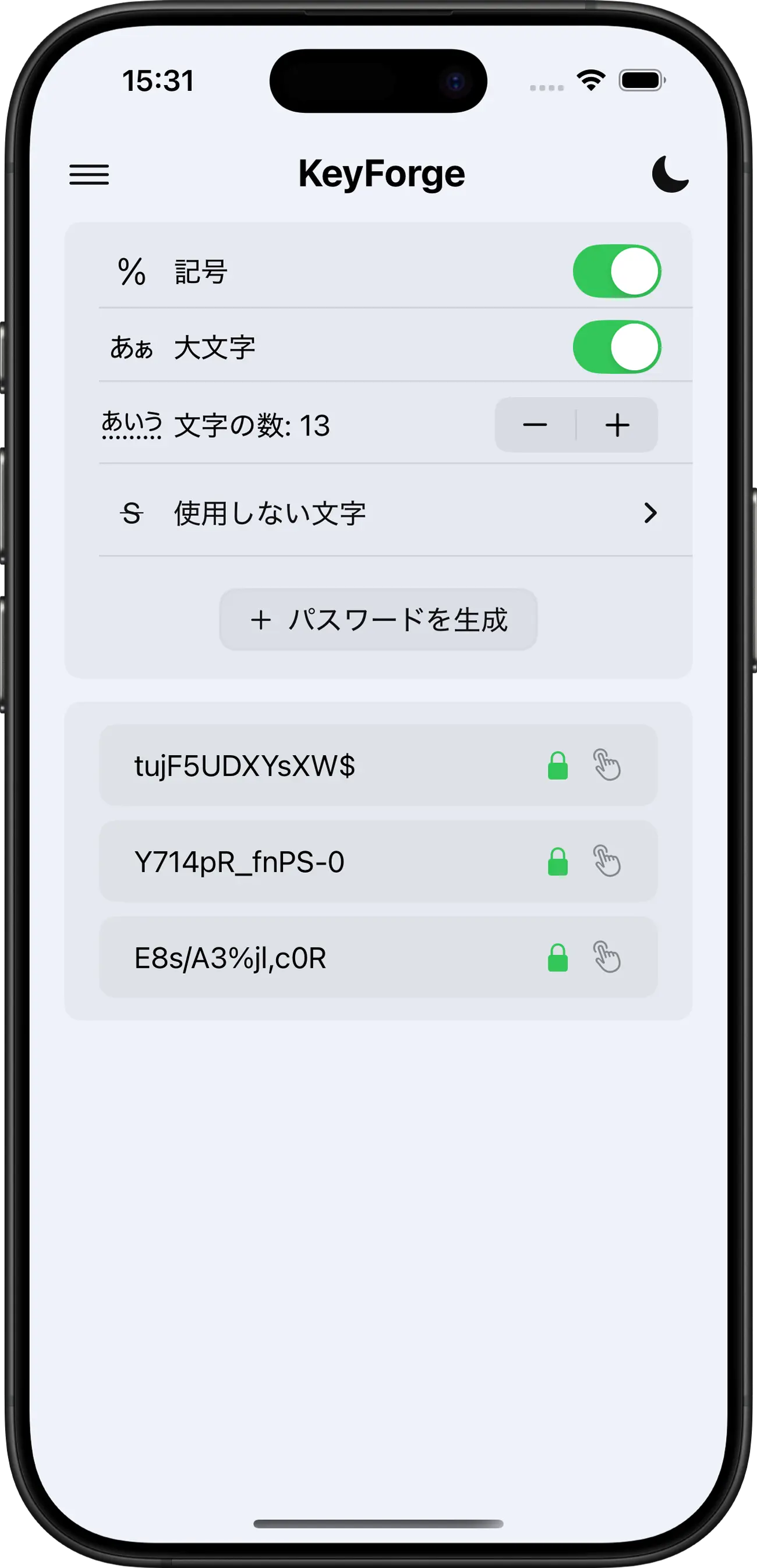Tap the lock icon for Y714pR_fnPS-0
Screen dimensions: 757x1568
click(557, 862)
